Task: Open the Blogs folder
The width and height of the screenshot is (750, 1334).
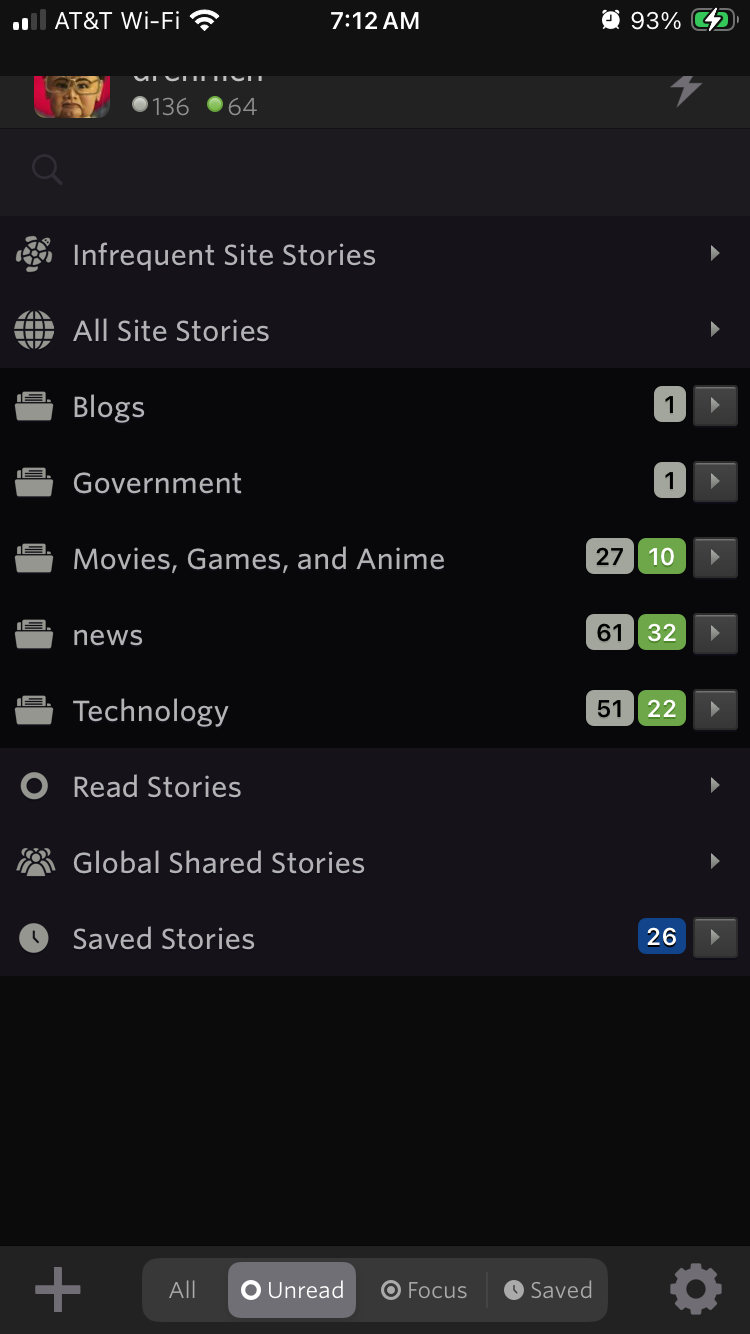Action: 109,407
